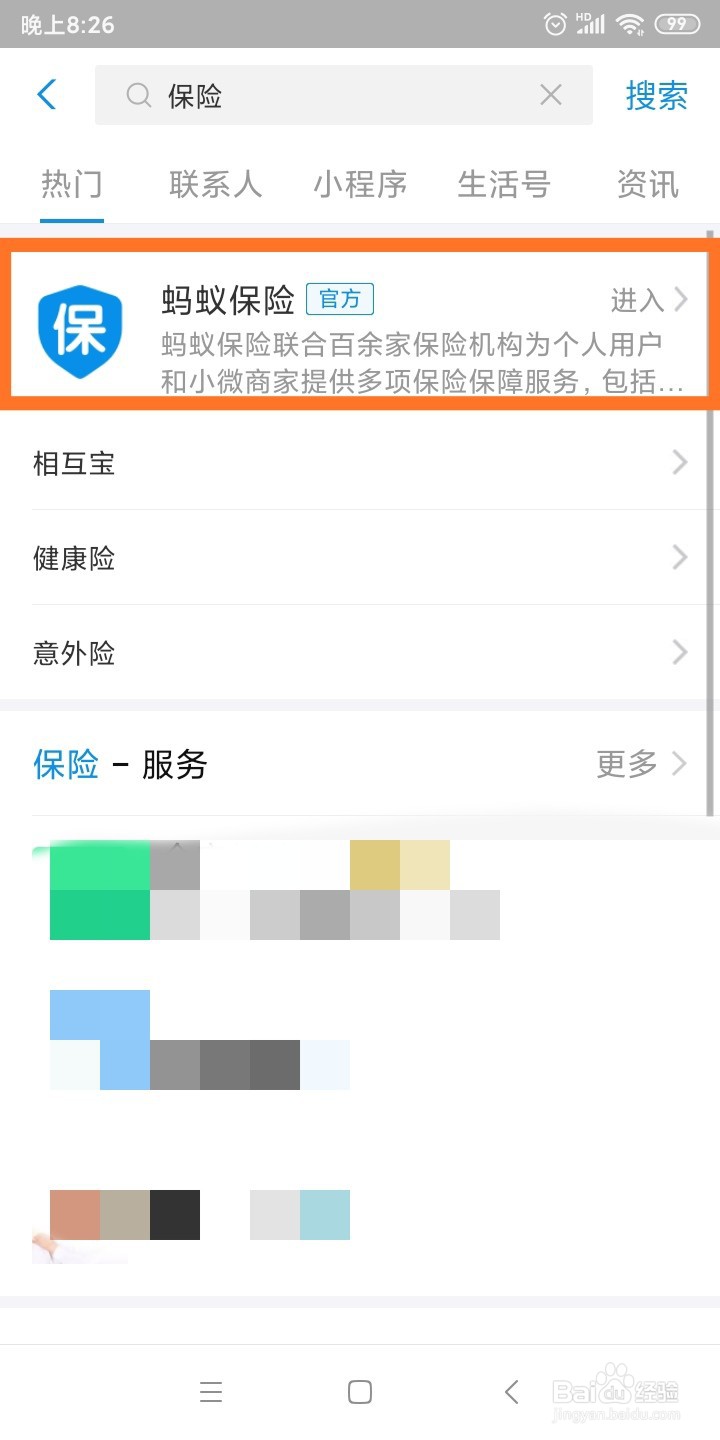Clear search text with the X icon
Image resolution: width=720 pixels, height=1440 pixels.
[550, 94]
